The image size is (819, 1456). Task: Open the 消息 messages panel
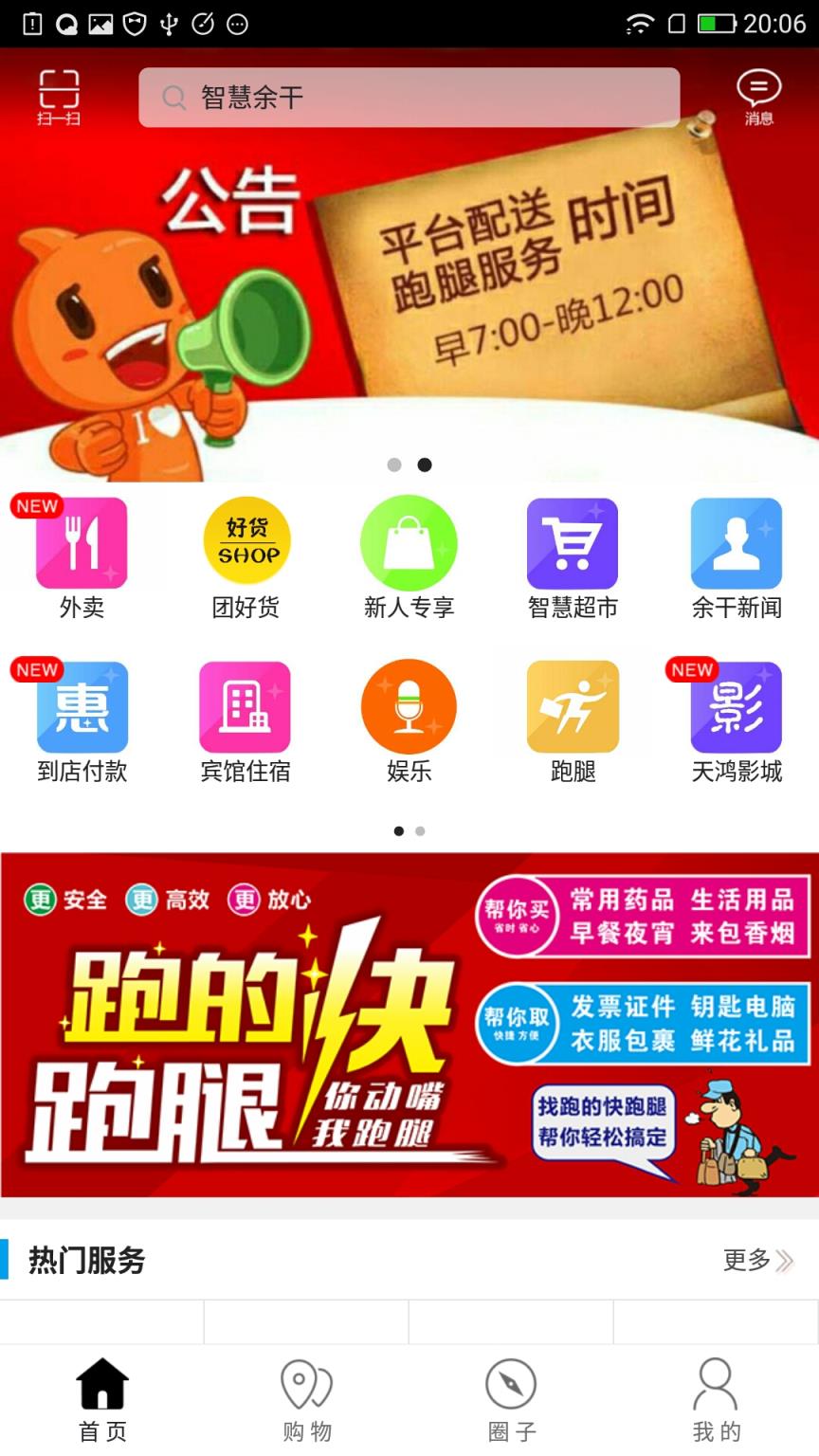pyautogui.click(x=757, y=98)
